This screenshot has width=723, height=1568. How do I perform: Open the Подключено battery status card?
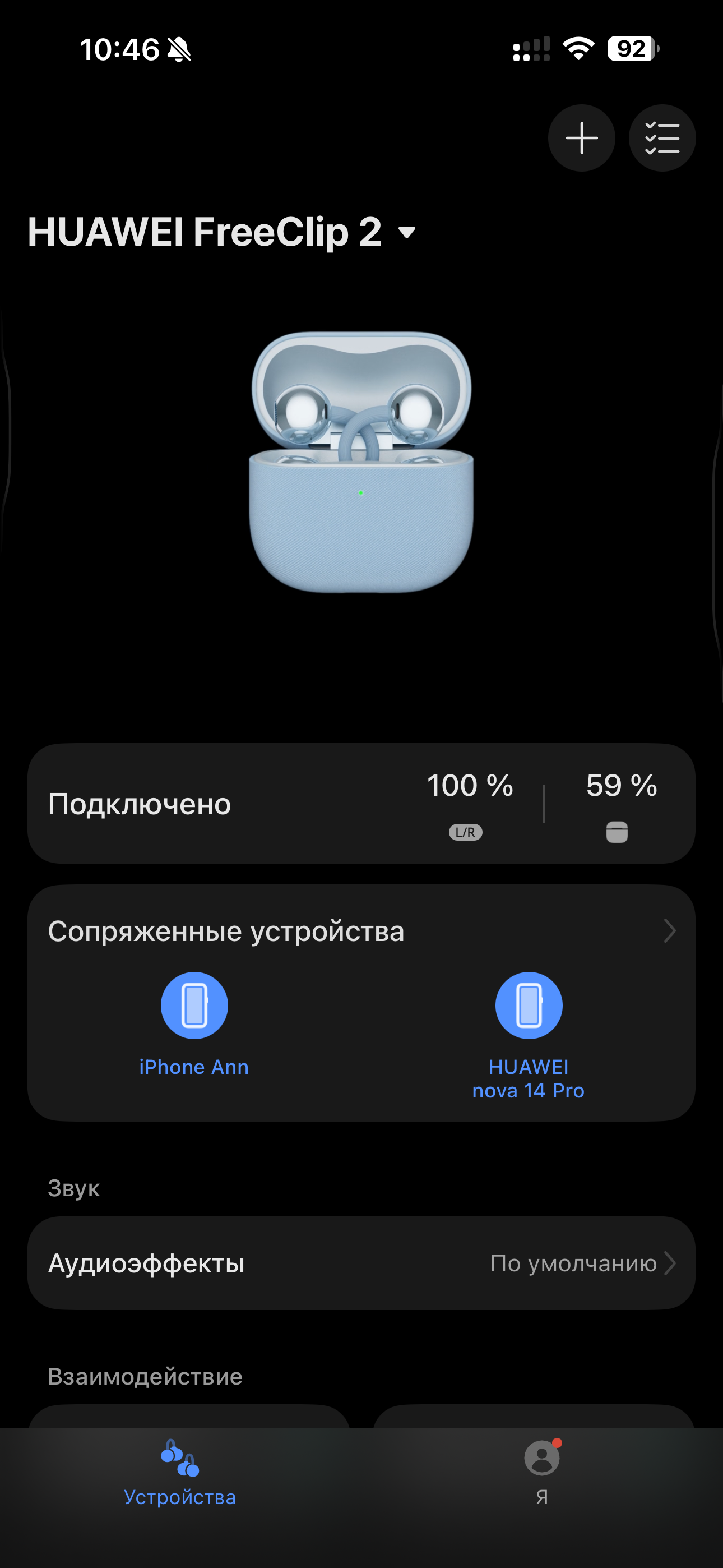coord(361,804)
